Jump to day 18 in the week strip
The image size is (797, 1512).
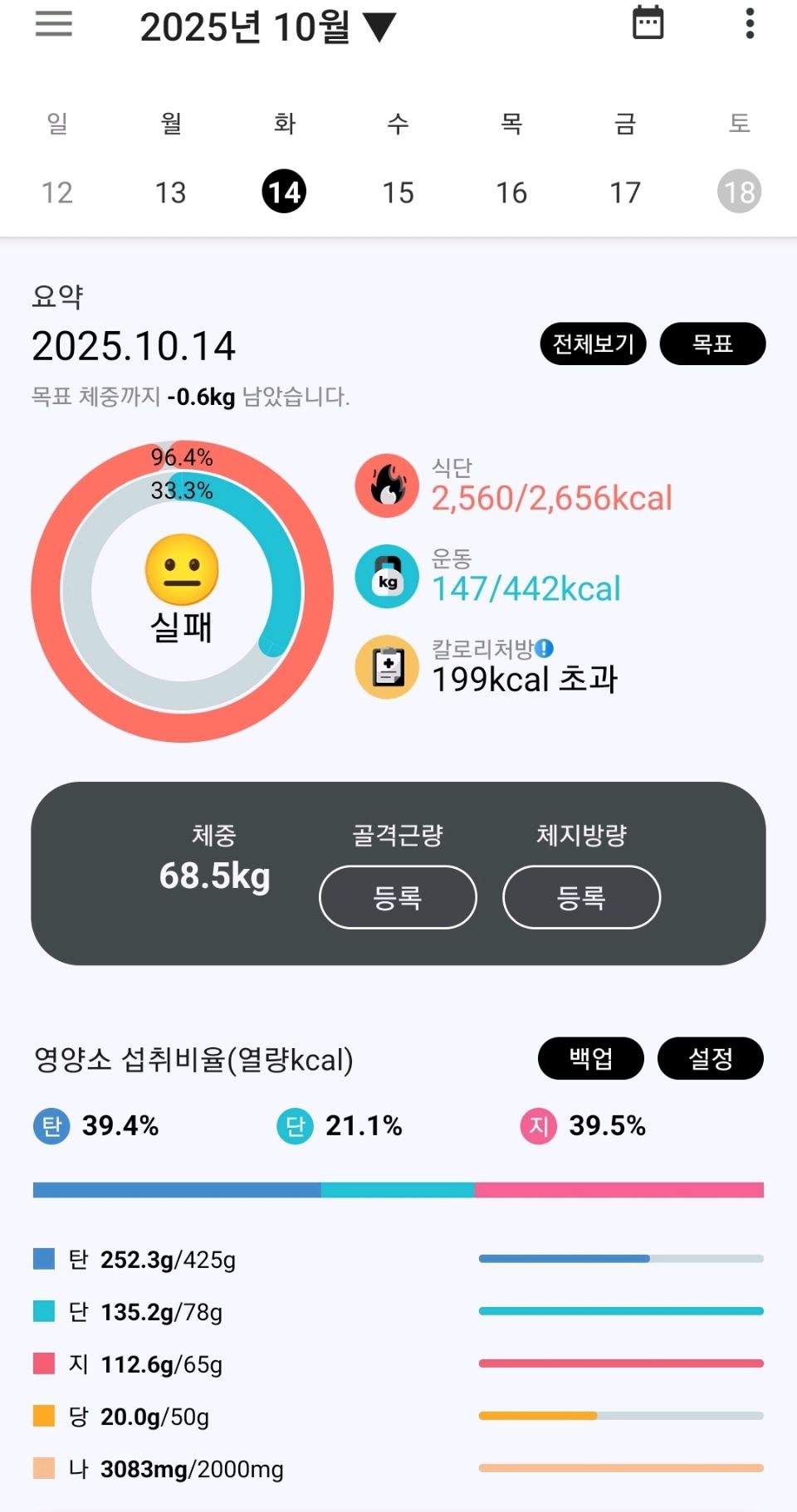coord(739,193)
